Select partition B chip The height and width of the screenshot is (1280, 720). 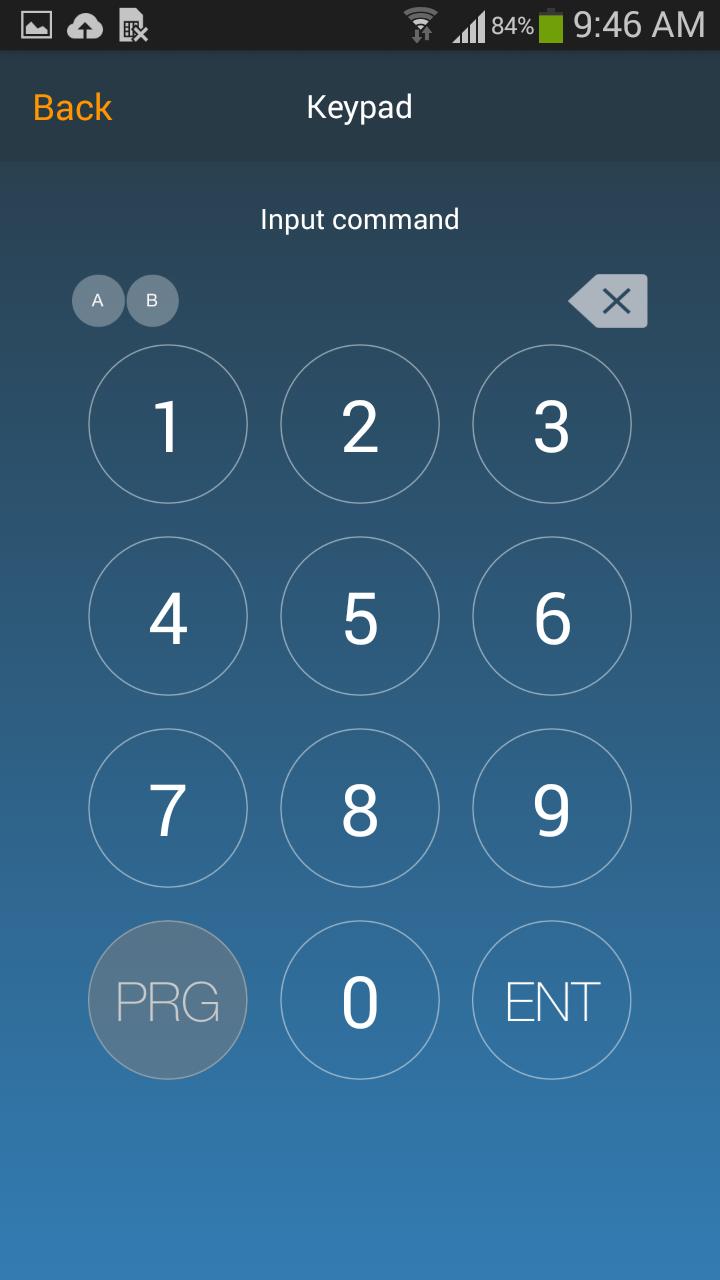tap(152, 301)
